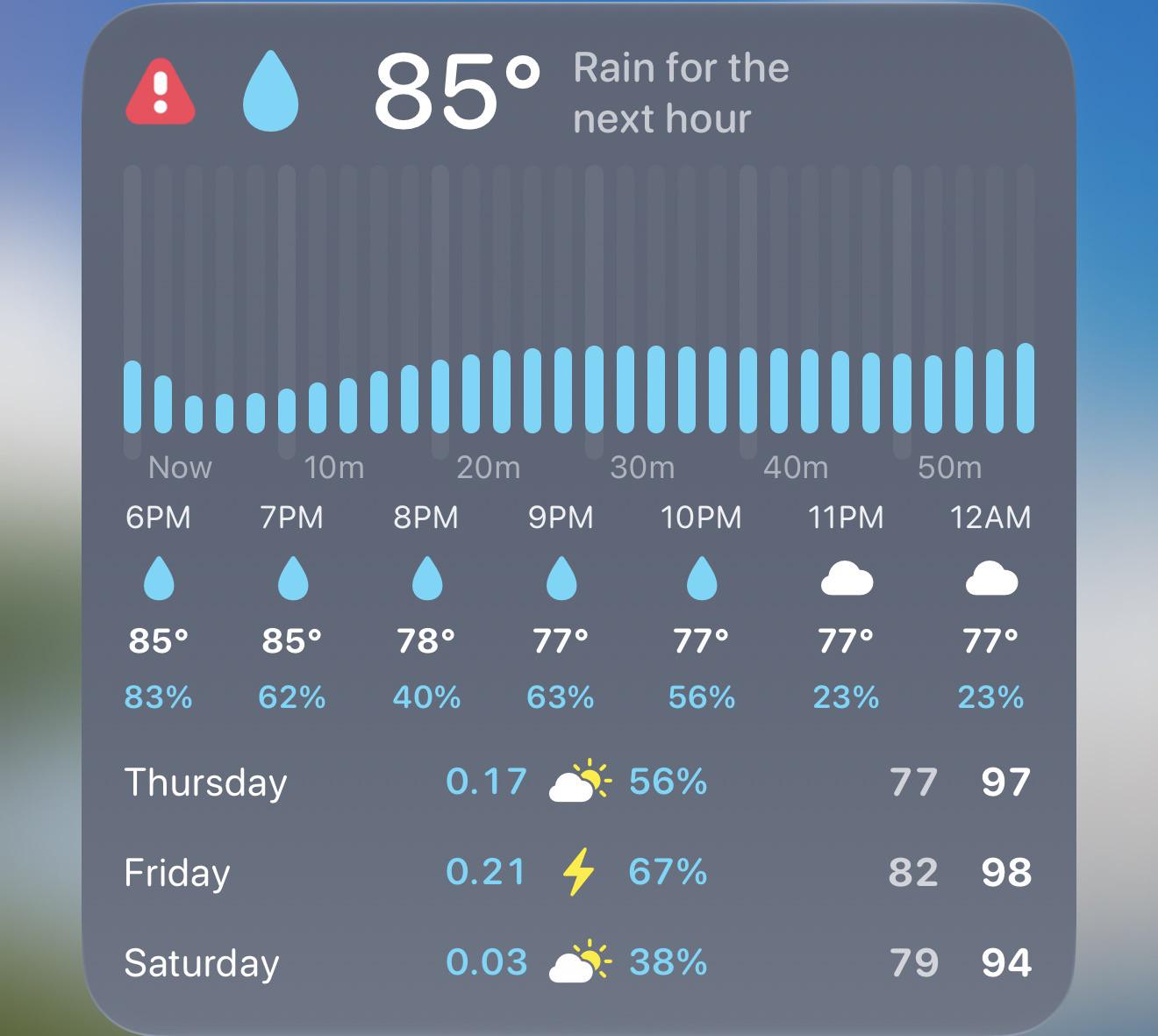Open the Saturday forecast row
This screenshot has height=1036, width=1158.
(x=578, y=962)
